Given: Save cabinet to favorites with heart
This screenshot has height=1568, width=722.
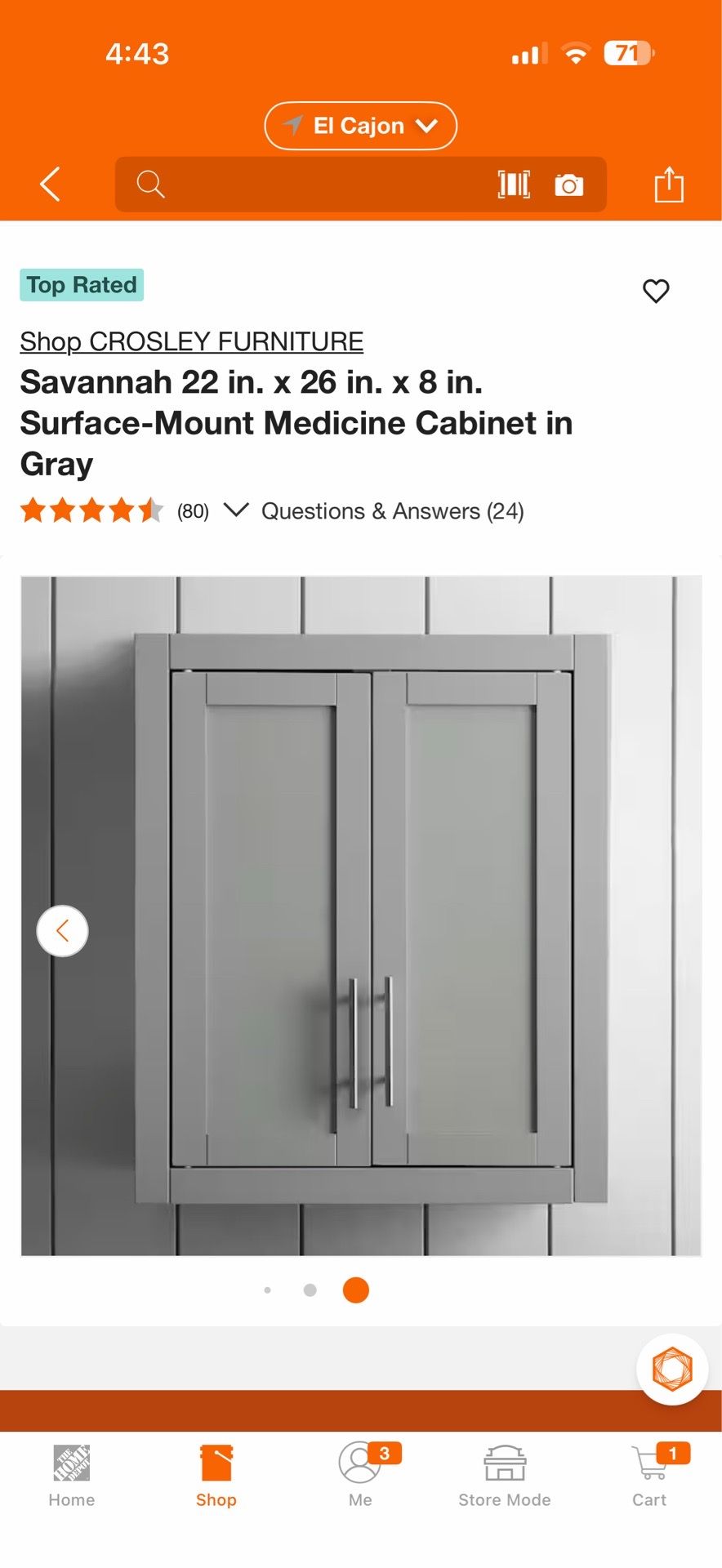Looking at the screenshot, I should (656, 291).
